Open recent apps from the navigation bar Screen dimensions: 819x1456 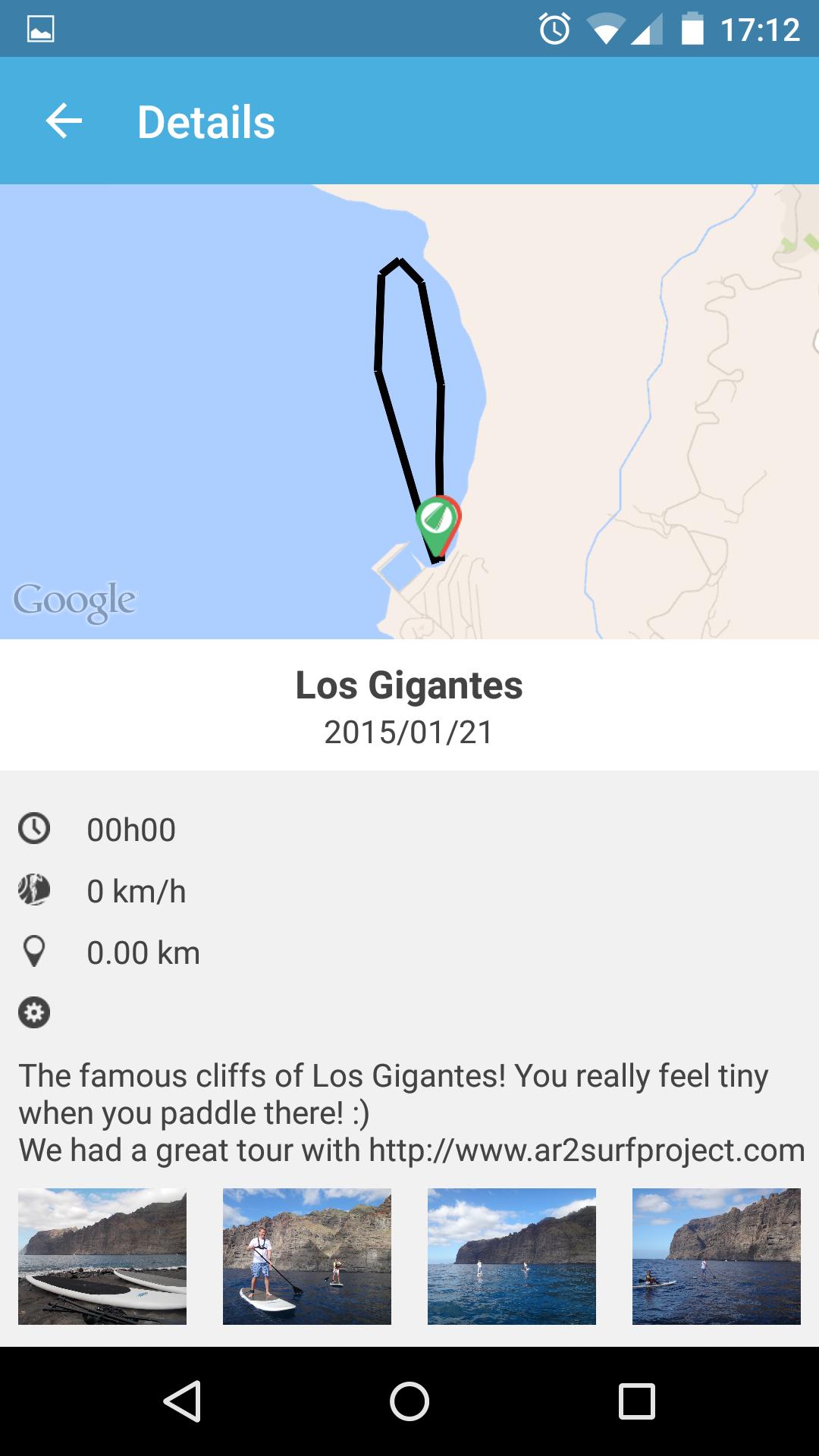pyautogui.click(x=636, y=1401)
